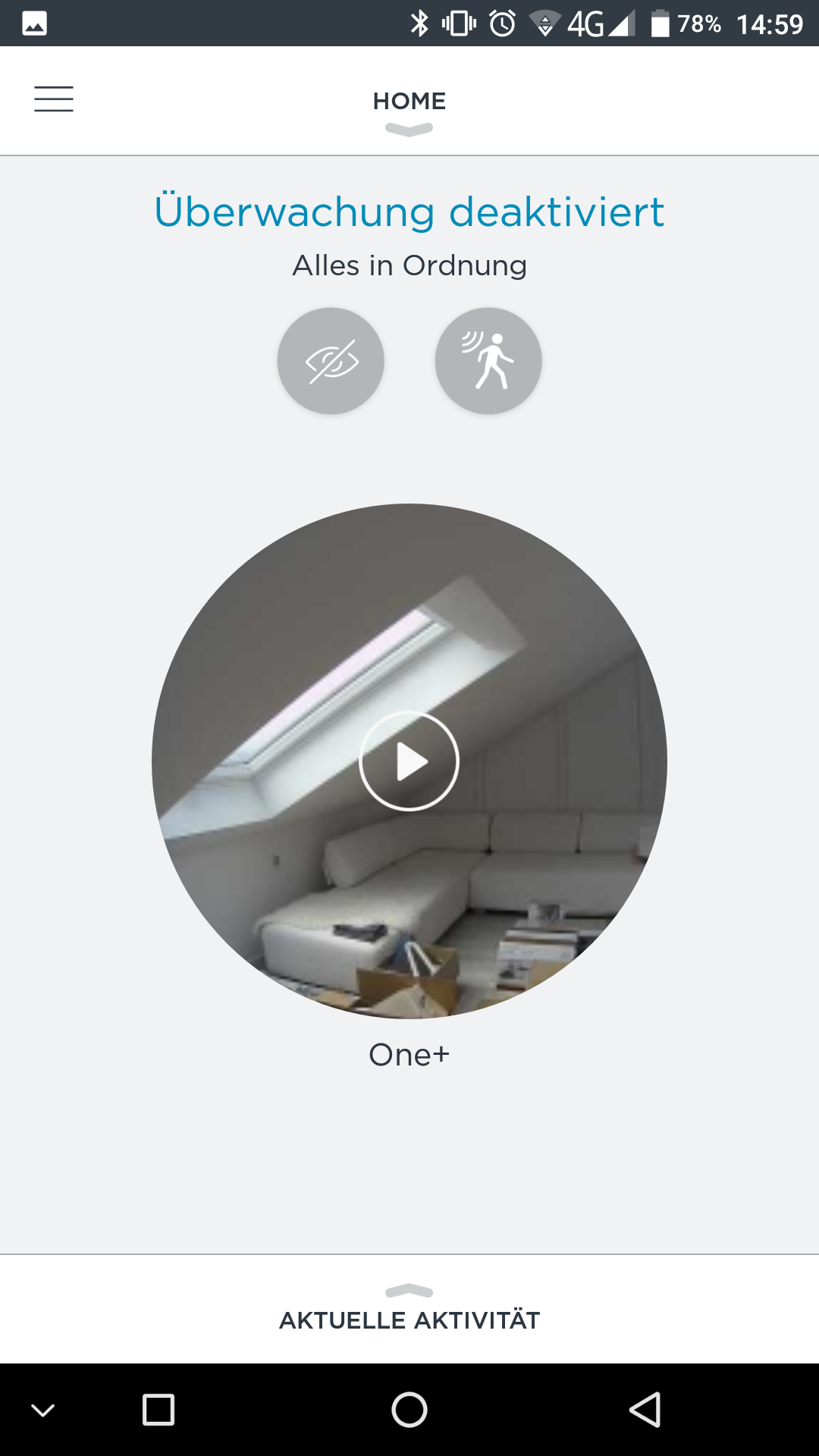Expand the Aktuelle Aktivität panel

[x=409, y=1310]
